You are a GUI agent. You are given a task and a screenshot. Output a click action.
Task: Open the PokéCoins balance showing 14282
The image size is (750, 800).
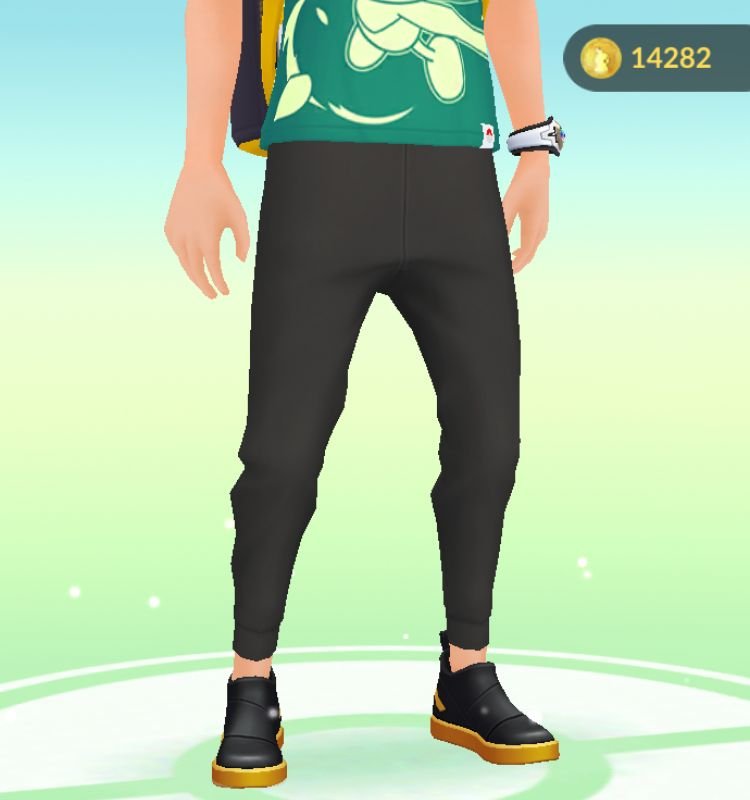pos(657,58)
